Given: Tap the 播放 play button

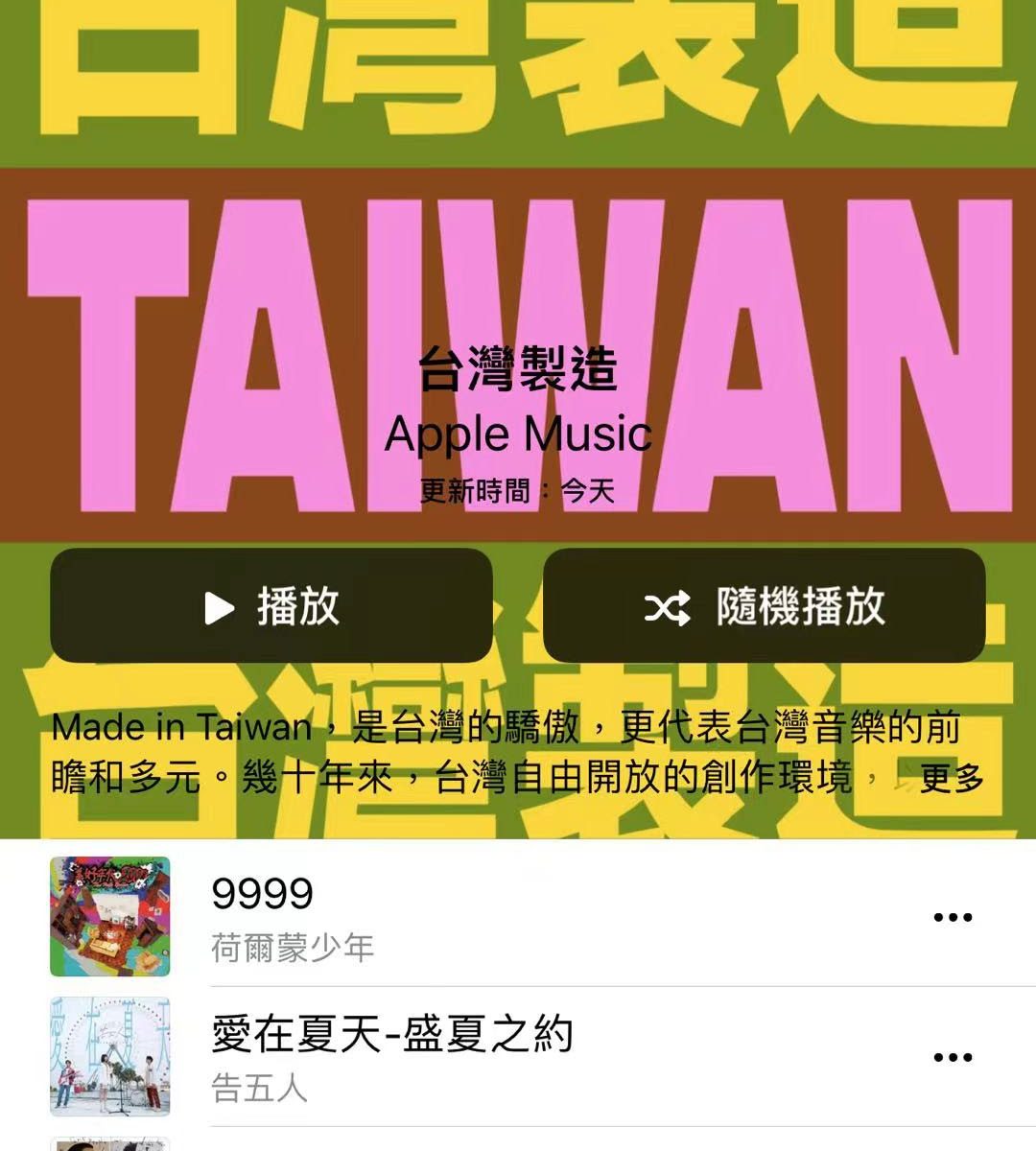Looking at the screenshot, I should (271, 606).
